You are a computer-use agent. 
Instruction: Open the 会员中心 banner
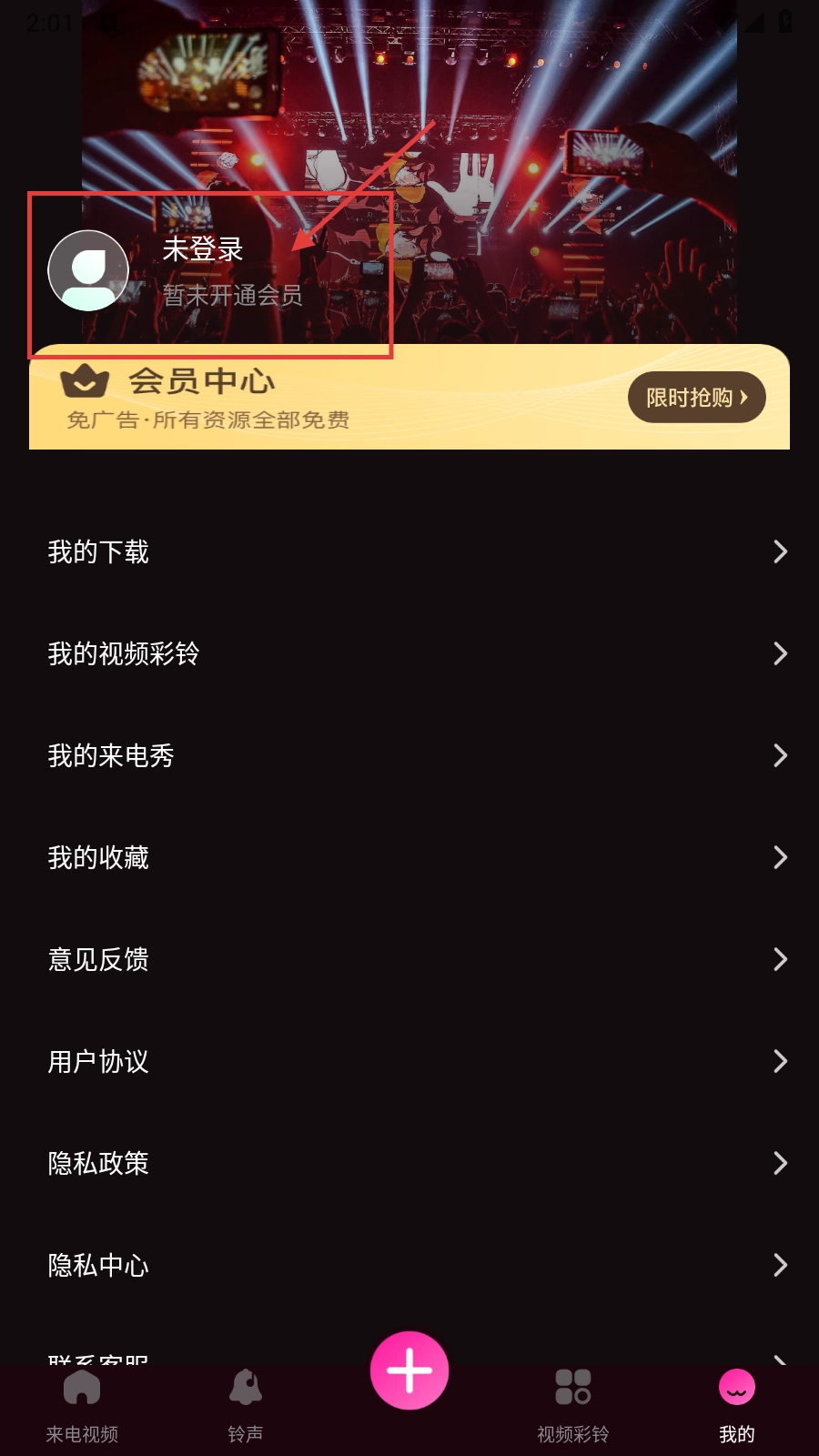coord(409,397)
